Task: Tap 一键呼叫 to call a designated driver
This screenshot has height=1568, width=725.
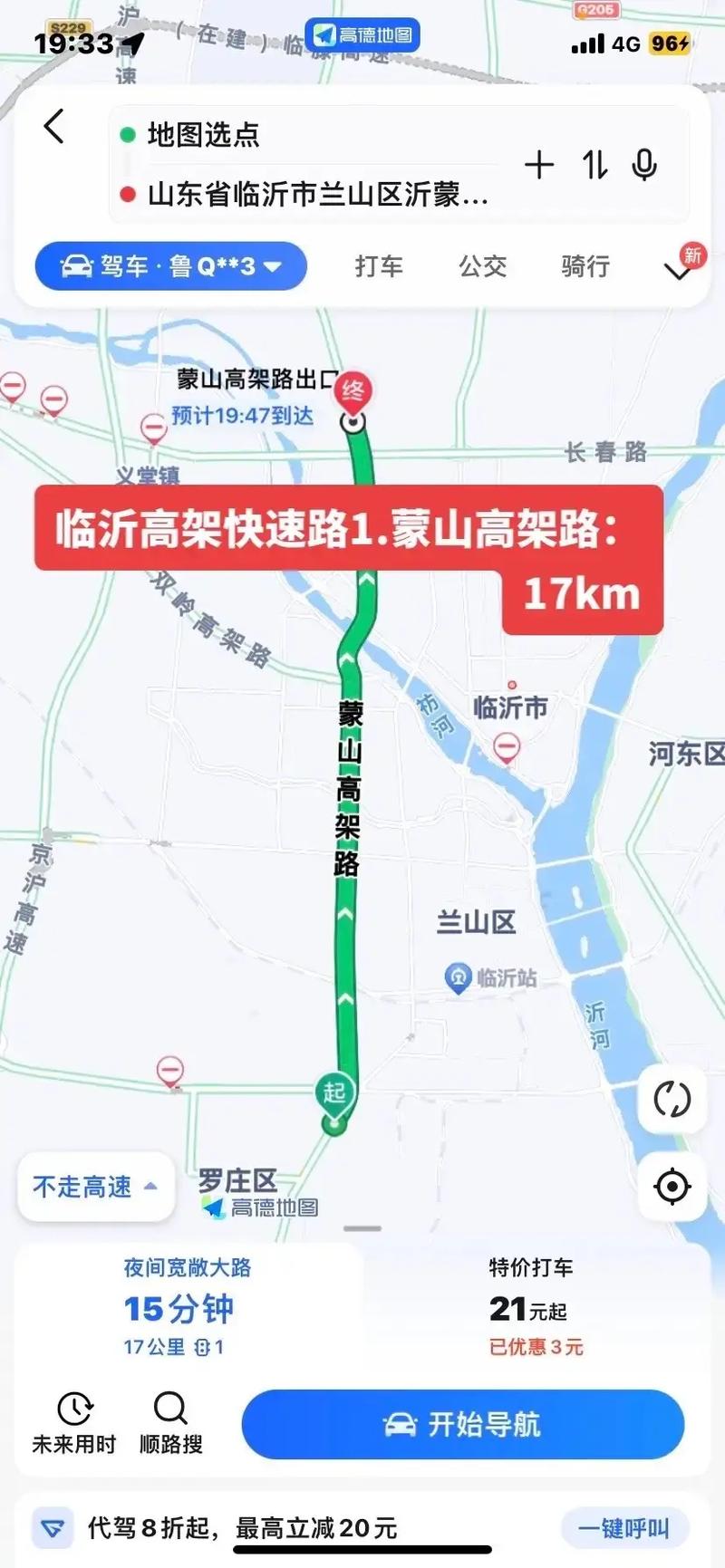Action: [x=624, y=1528]
